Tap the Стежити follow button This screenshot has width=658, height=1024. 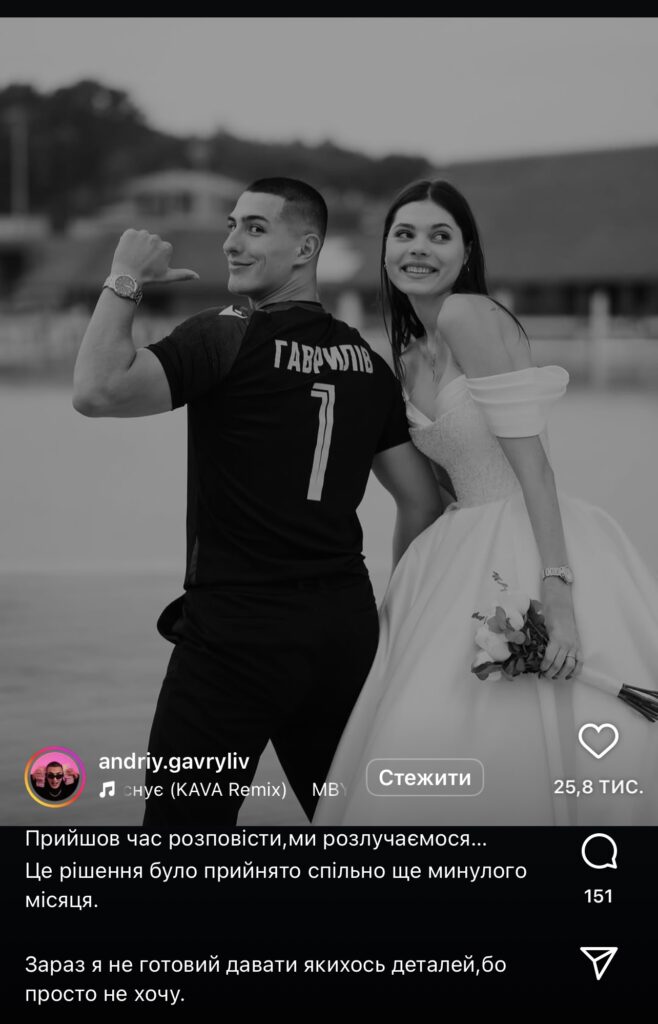pyautogui.click(x=424, y=777)
